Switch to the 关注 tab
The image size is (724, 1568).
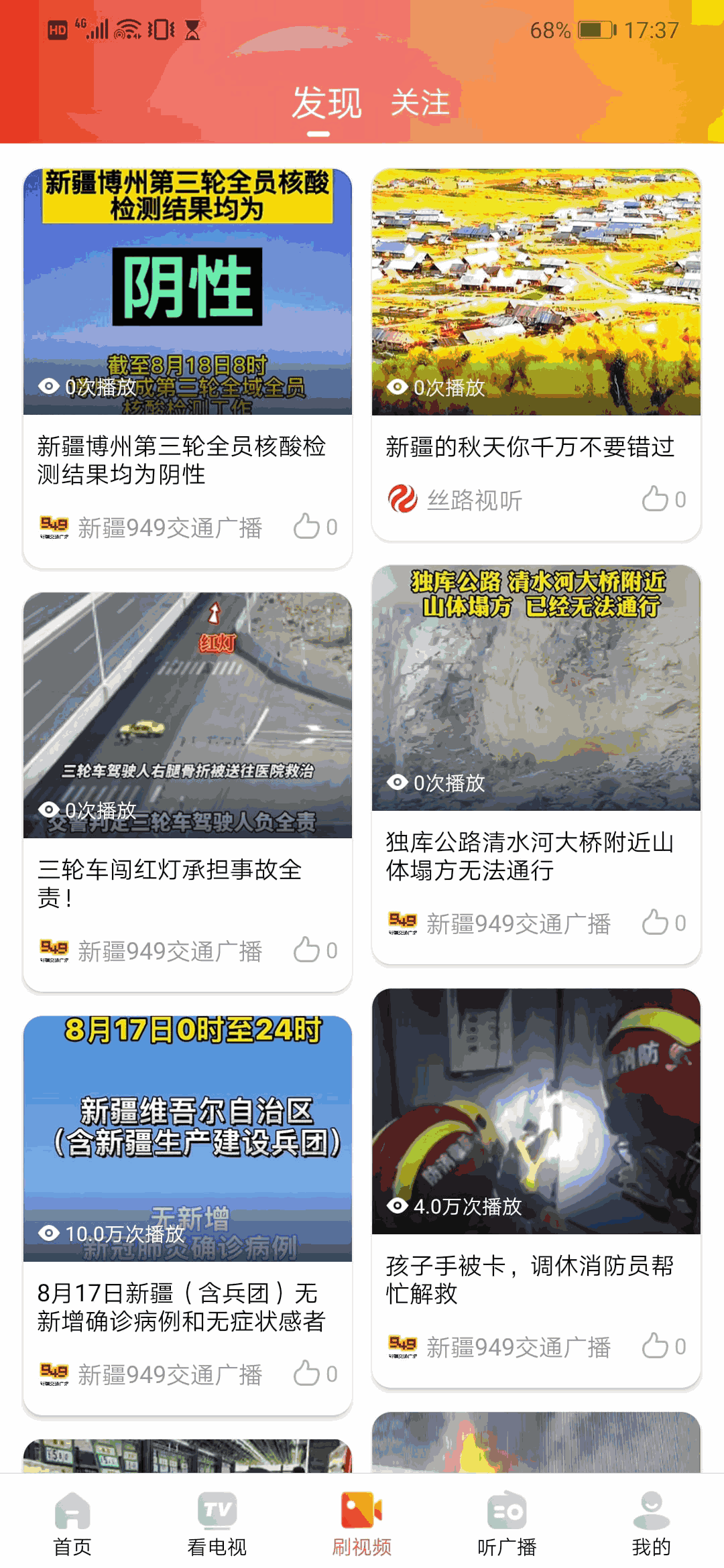click(420, 103)
